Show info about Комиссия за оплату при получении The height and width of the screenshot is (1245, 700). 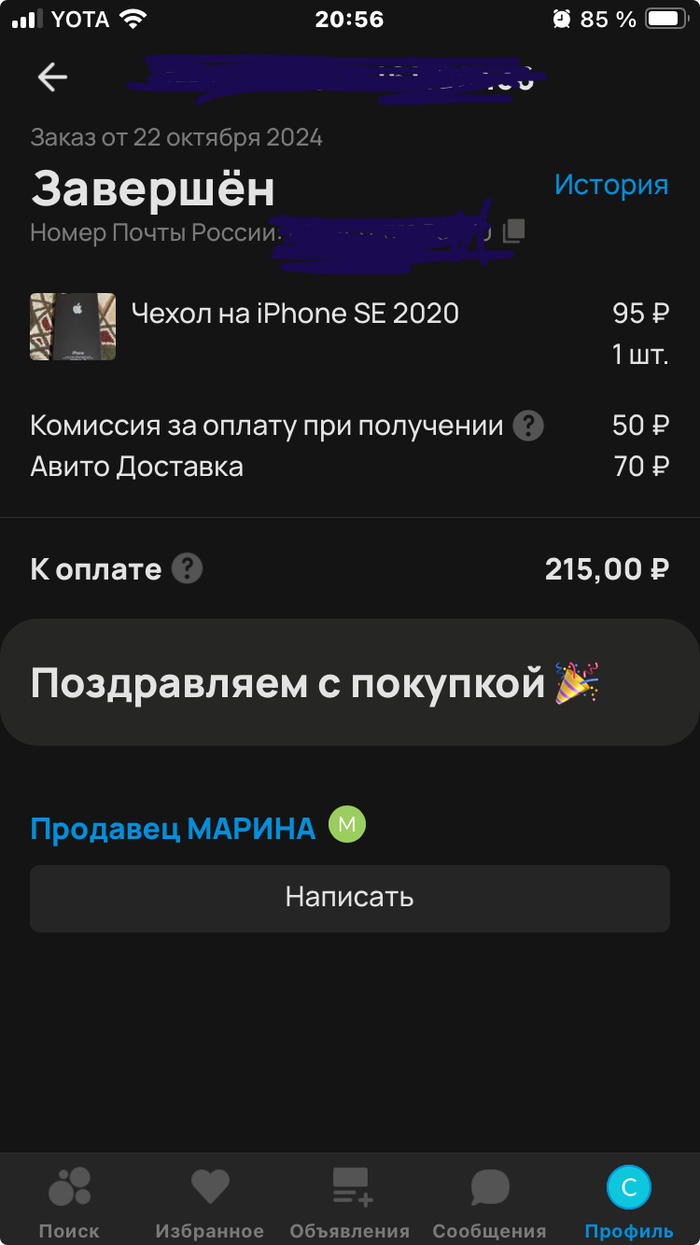coord(528,426)
